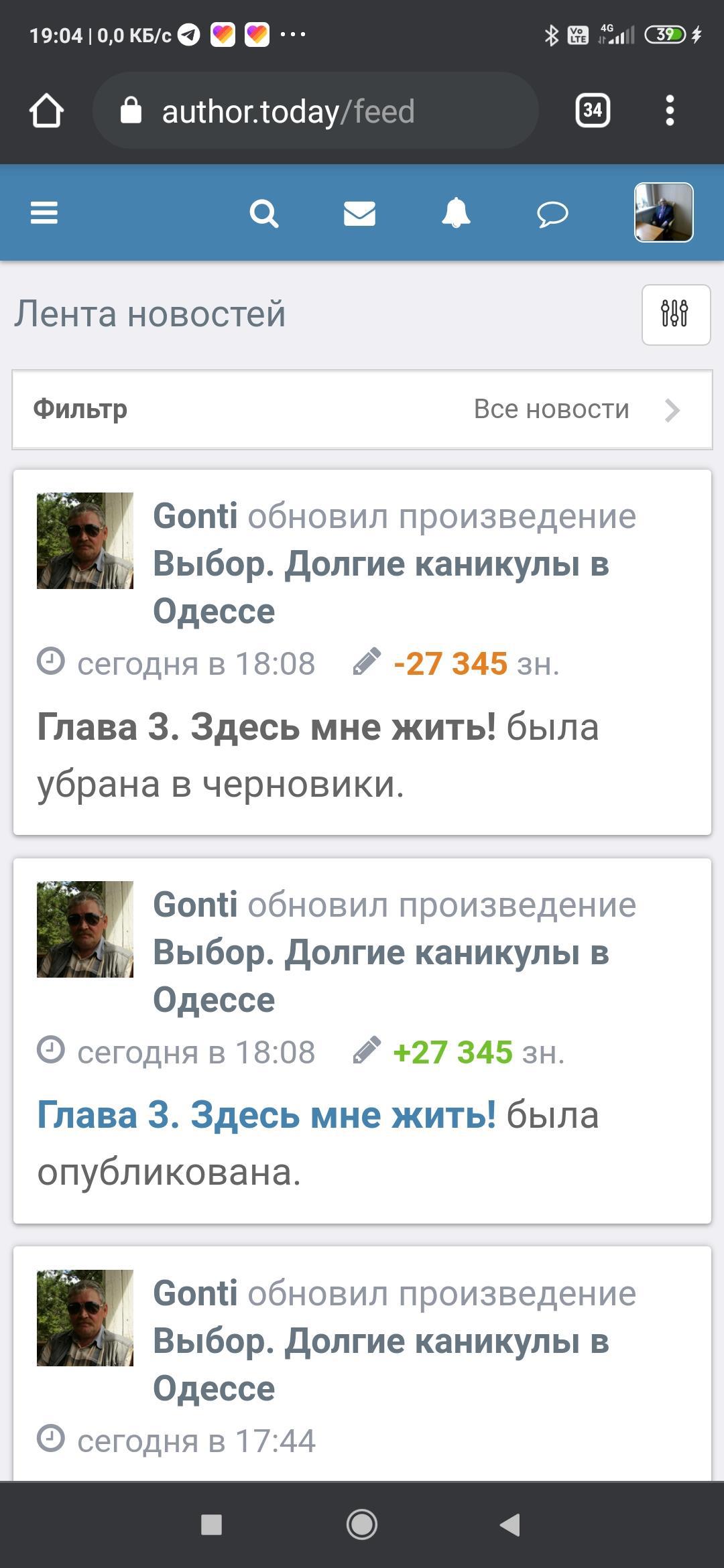Open site search
Screen dimensions: 724x1568
[263, 214]
